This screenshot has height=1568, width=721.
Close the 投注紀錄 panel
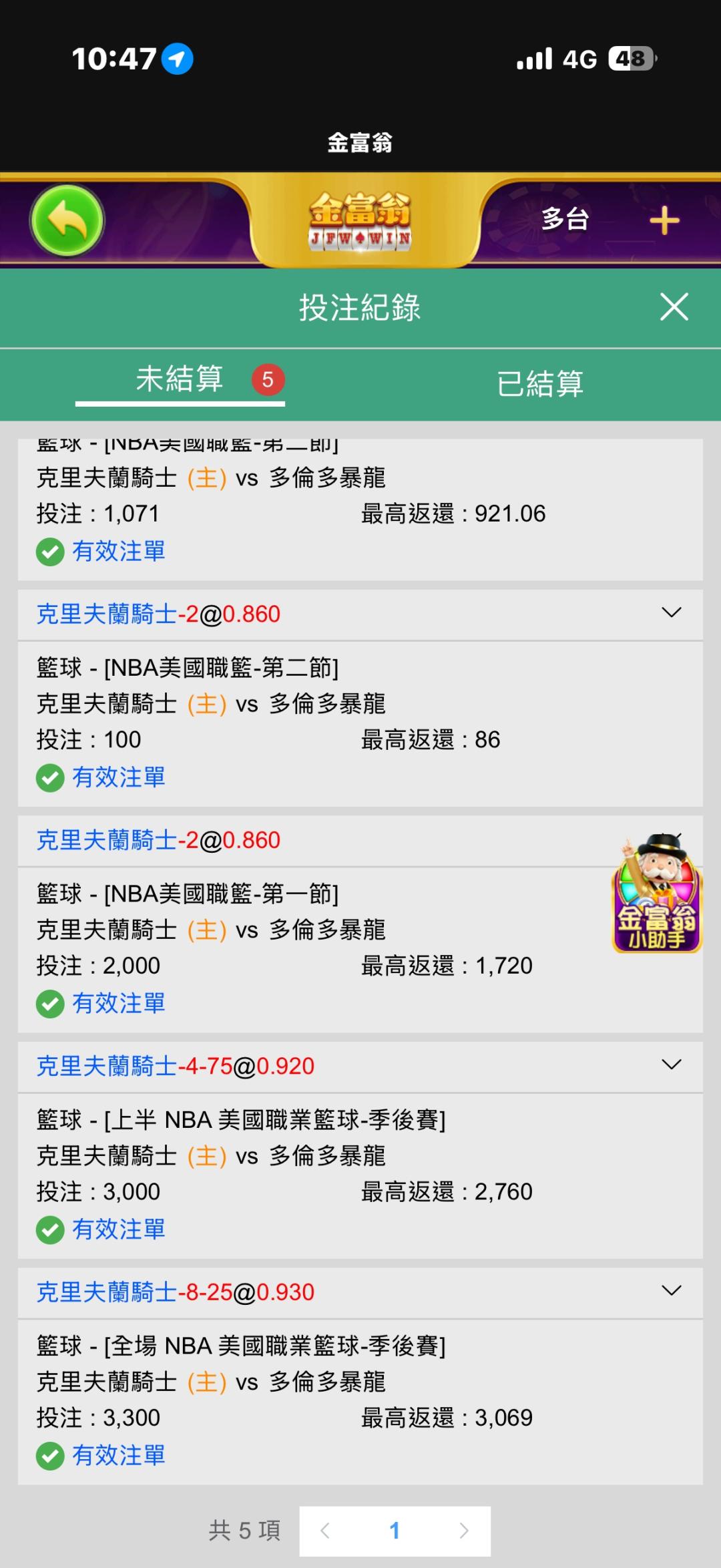click(x=674, y=307)
